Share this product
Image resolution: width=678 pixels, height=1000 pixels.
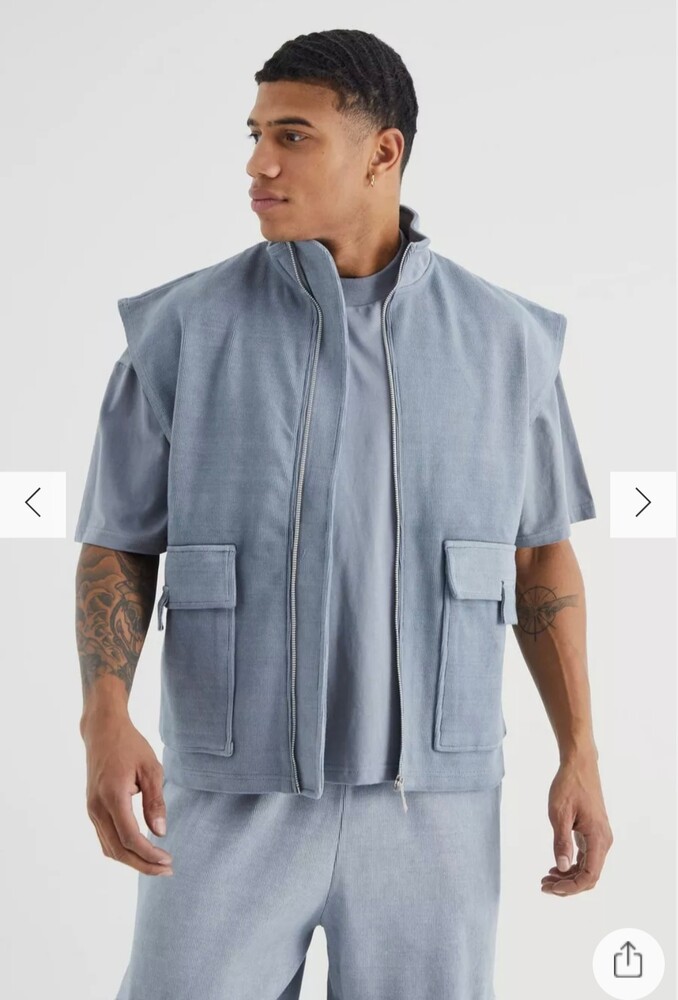tap(628, 960)
